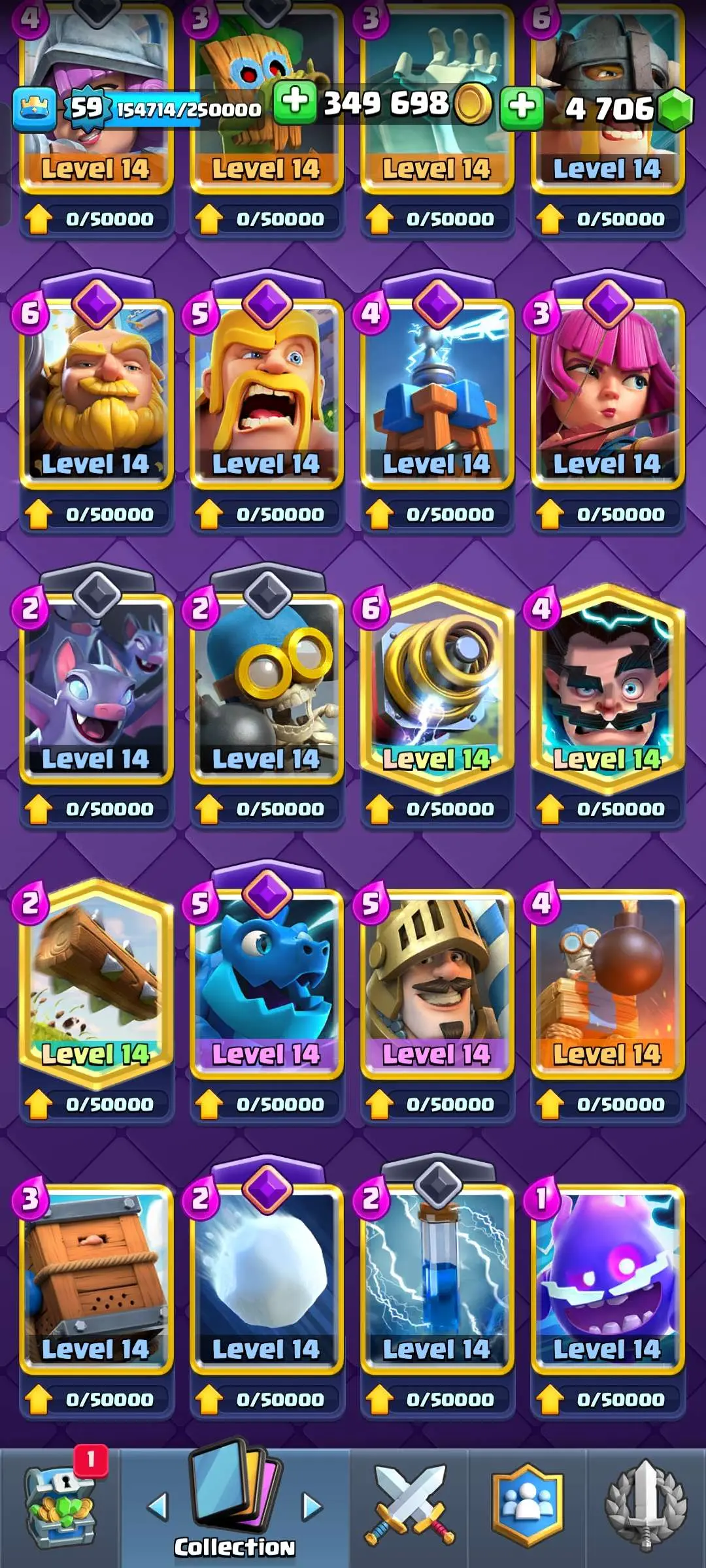Open the Giant Snowball card
Viewport: 706px width, 1568px height.
266,1274
